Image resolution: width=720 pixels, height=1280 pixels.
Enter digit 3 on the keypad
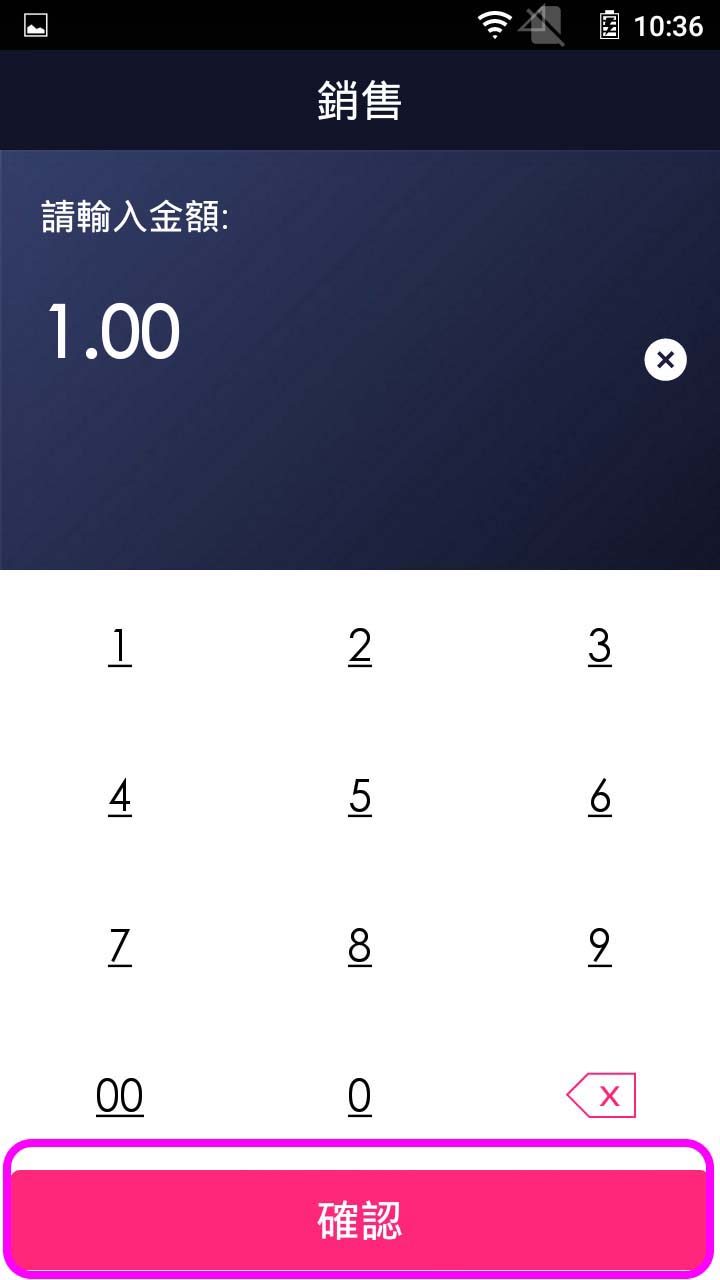tap(600, 647)
